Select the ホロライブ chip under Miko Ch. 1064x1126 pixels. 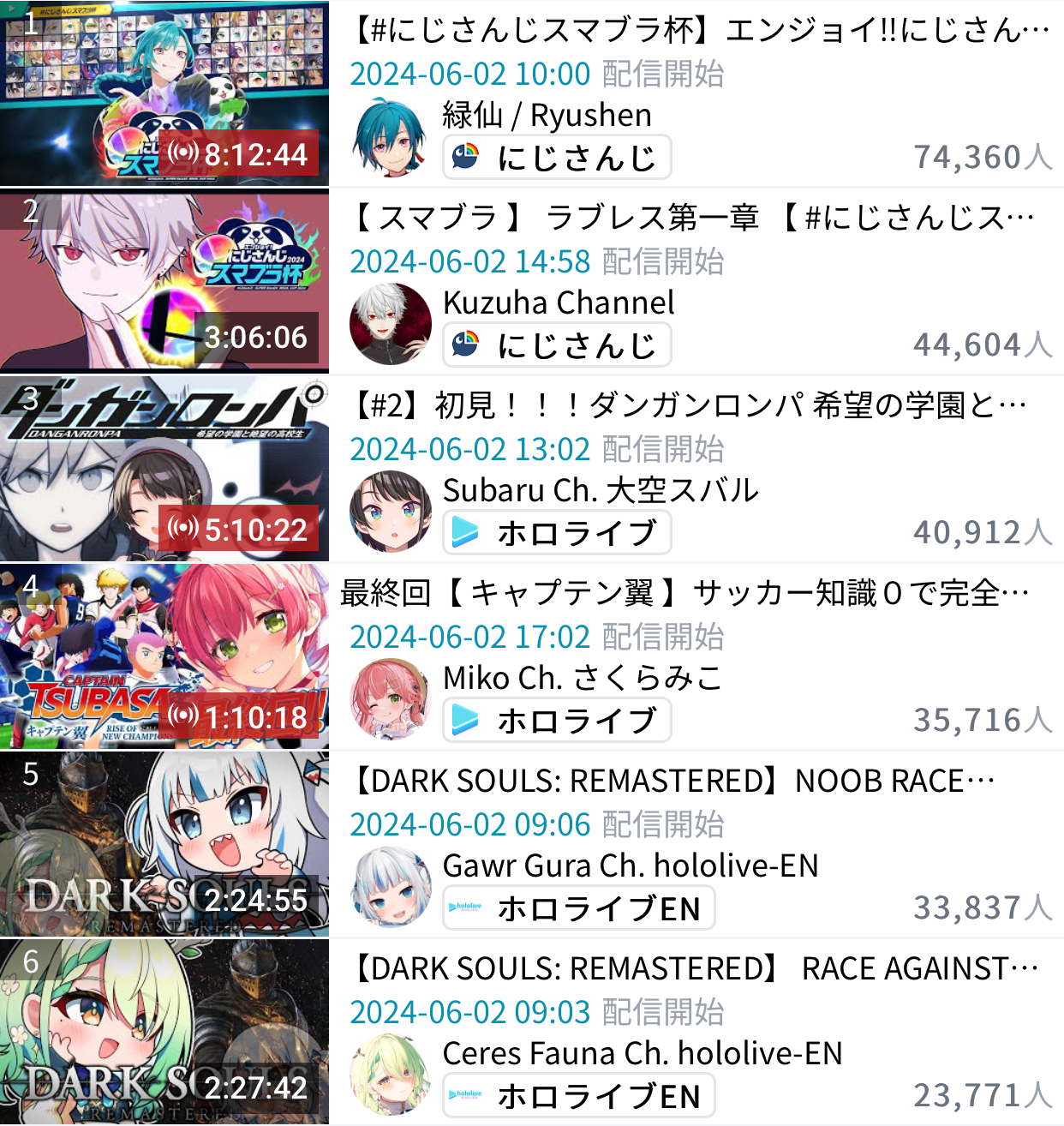click(x=556, y=721)
